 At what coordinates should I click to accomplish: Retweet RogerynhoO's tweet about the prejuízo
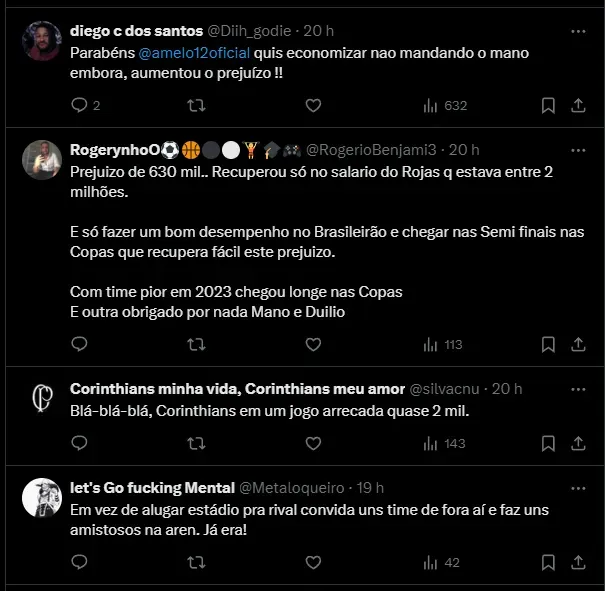tap(197, 344)
